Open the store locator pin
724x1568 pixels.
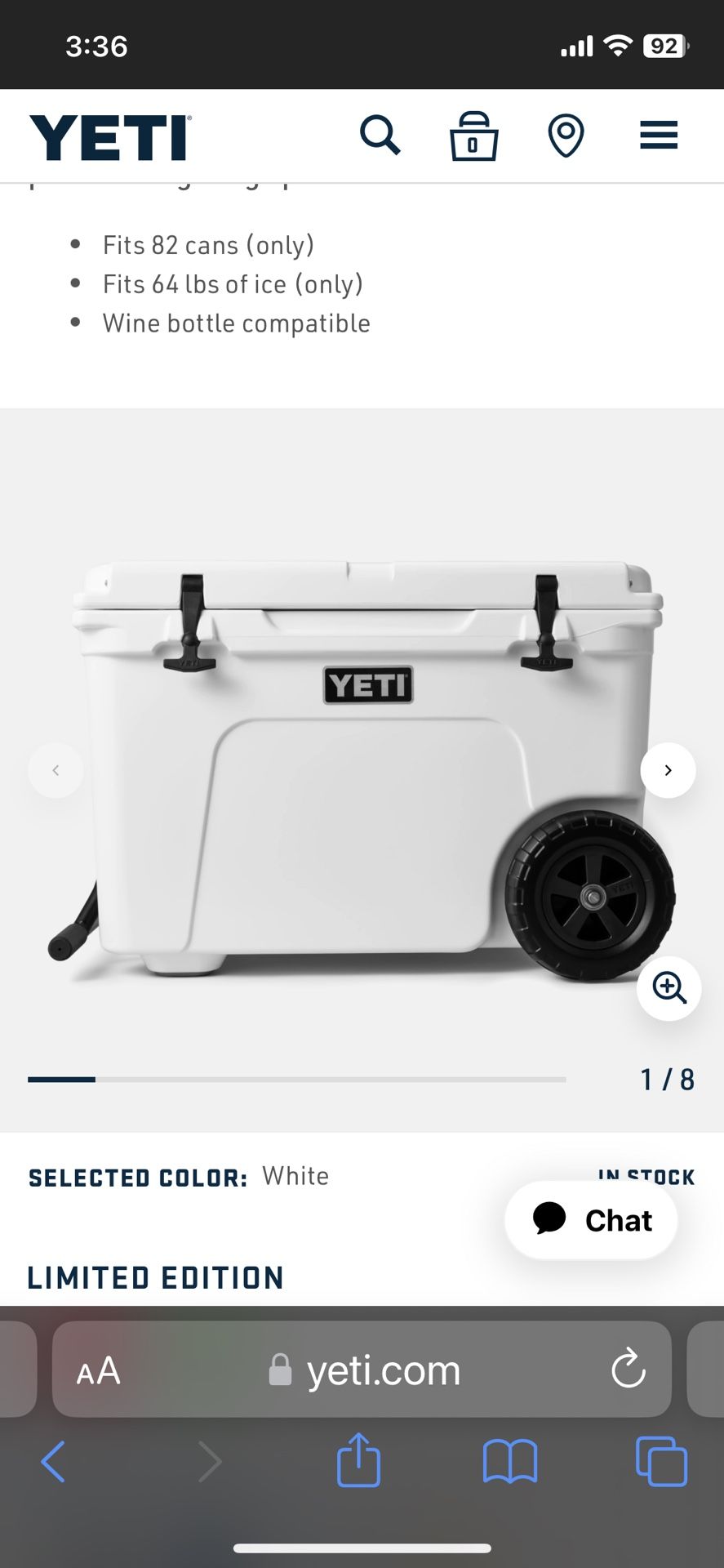[566, 136]
